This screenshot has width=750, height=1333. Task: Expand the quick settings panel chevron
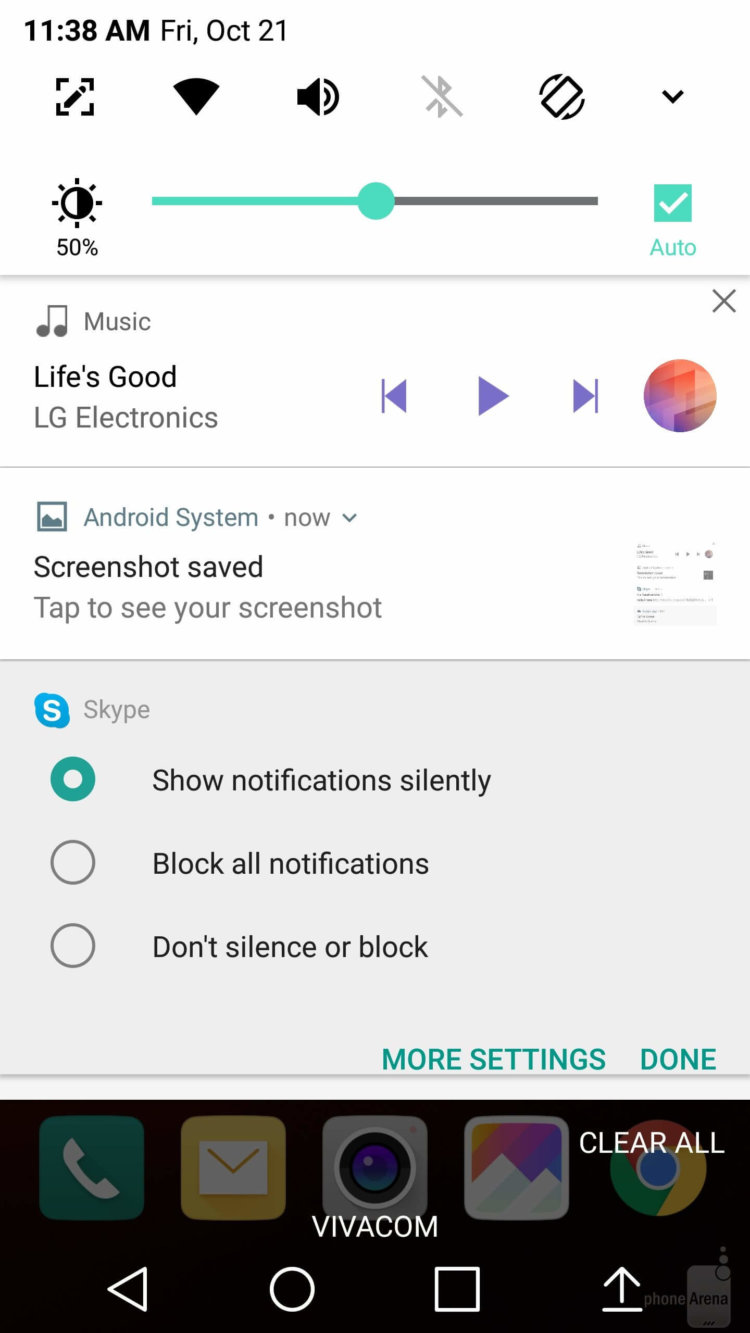pos(673,97)
